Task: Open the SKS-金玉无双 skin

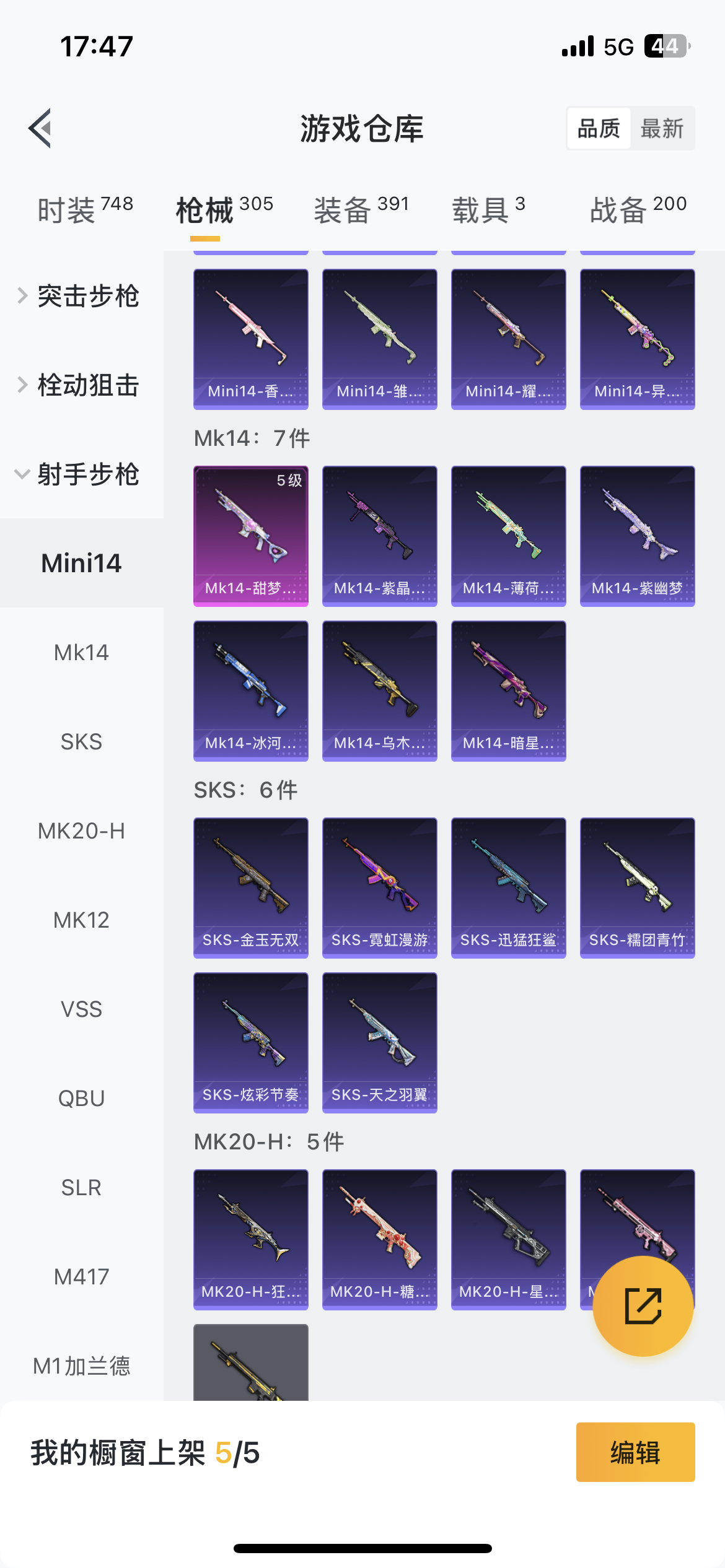Action: pos(250,887)
